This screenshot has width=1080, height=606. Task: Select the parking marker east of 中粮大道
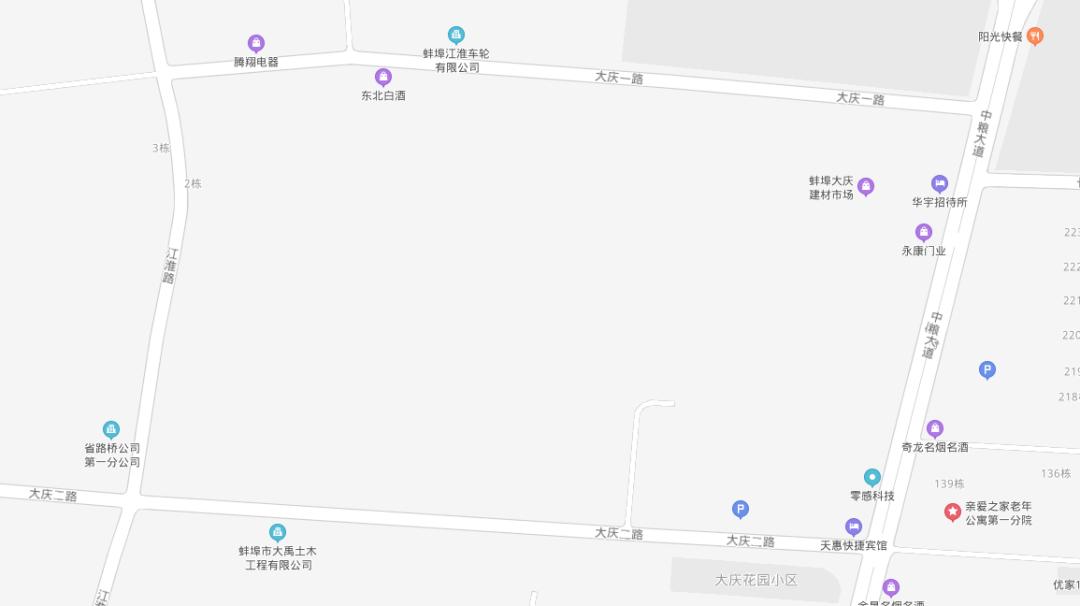[987, 370]
